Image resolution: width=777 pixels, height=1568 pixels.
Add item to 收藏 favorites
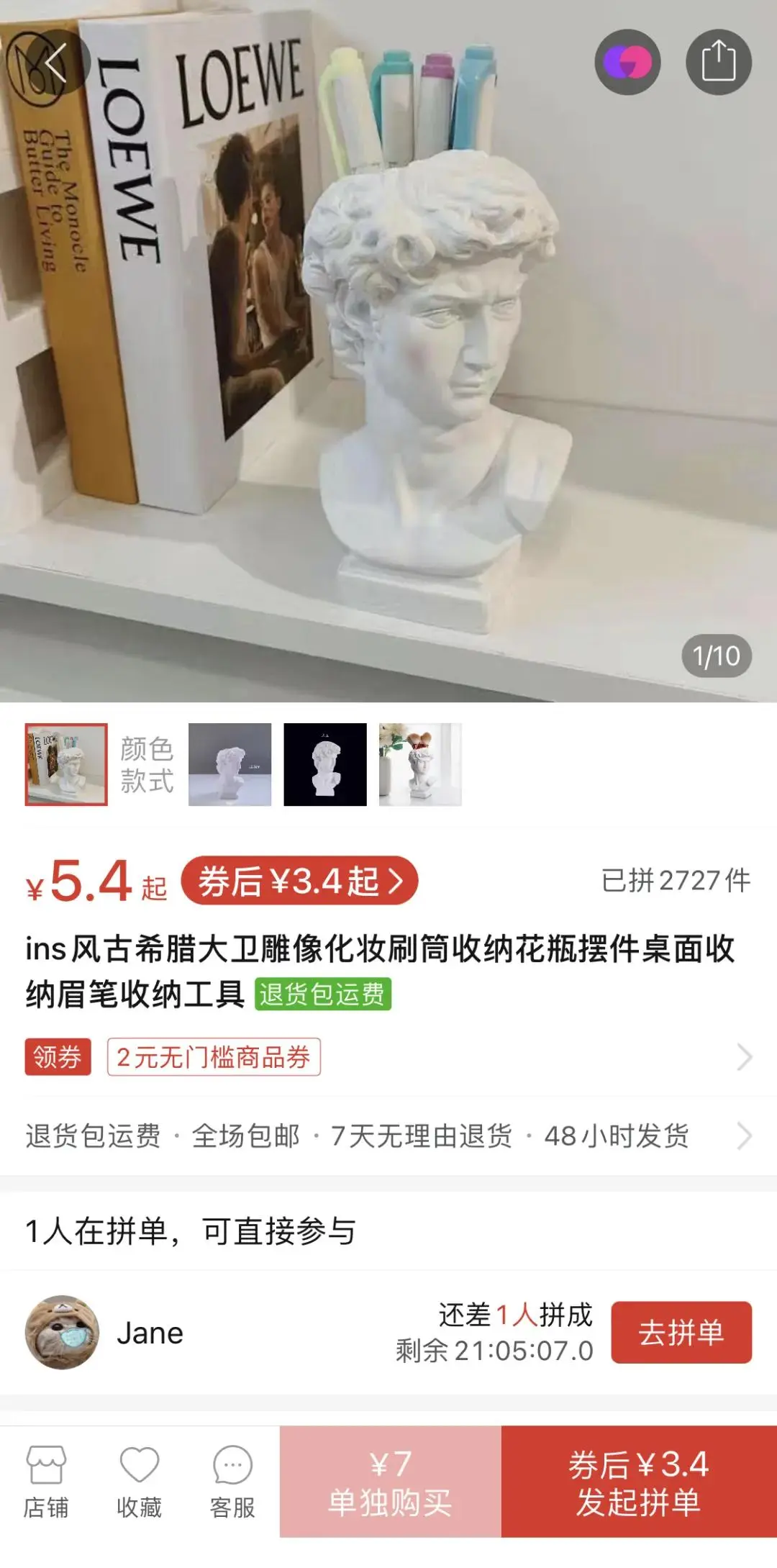(x=139, y=1482)
